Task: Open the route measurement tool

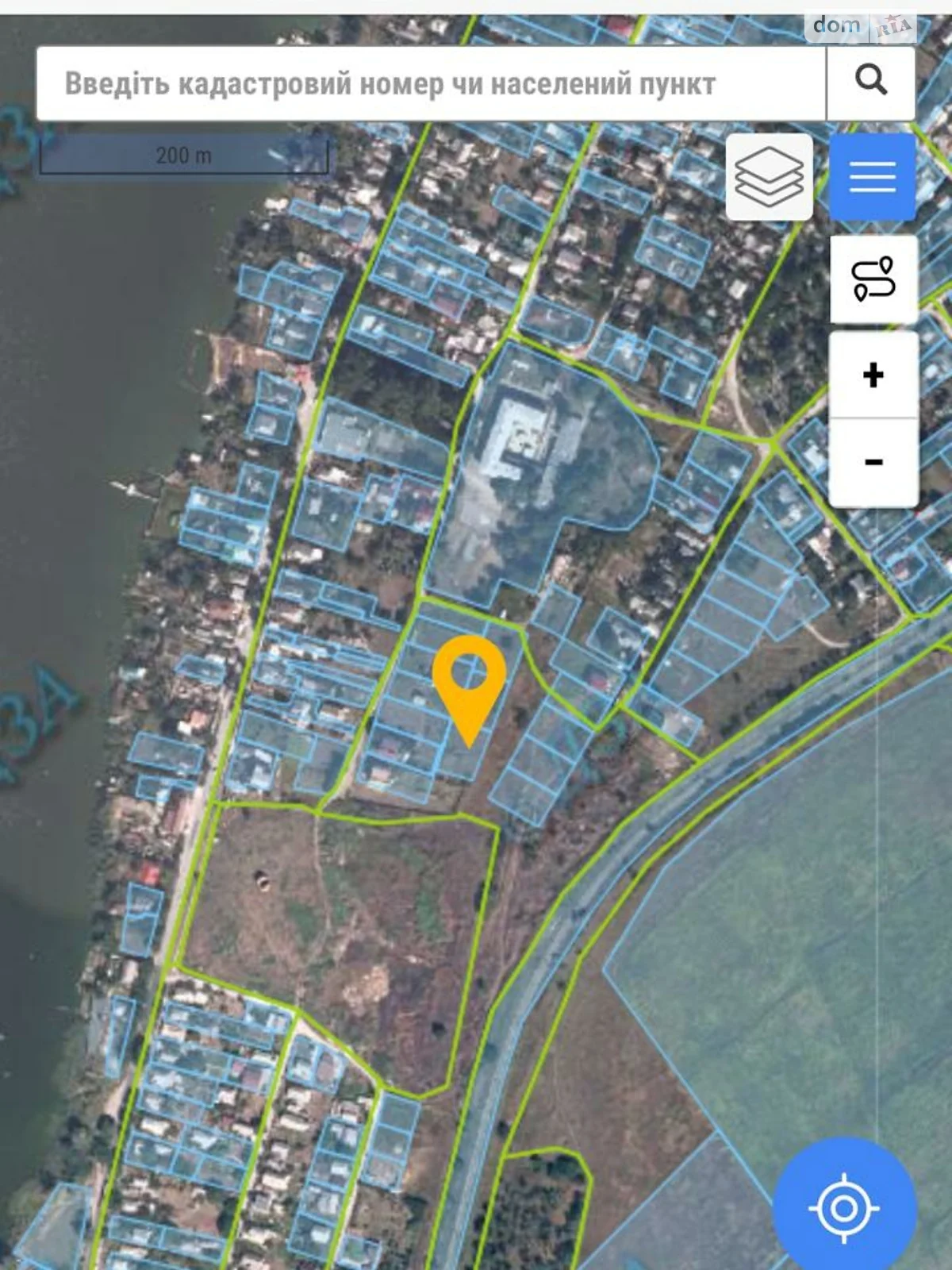Action: [x=873, y=279]
